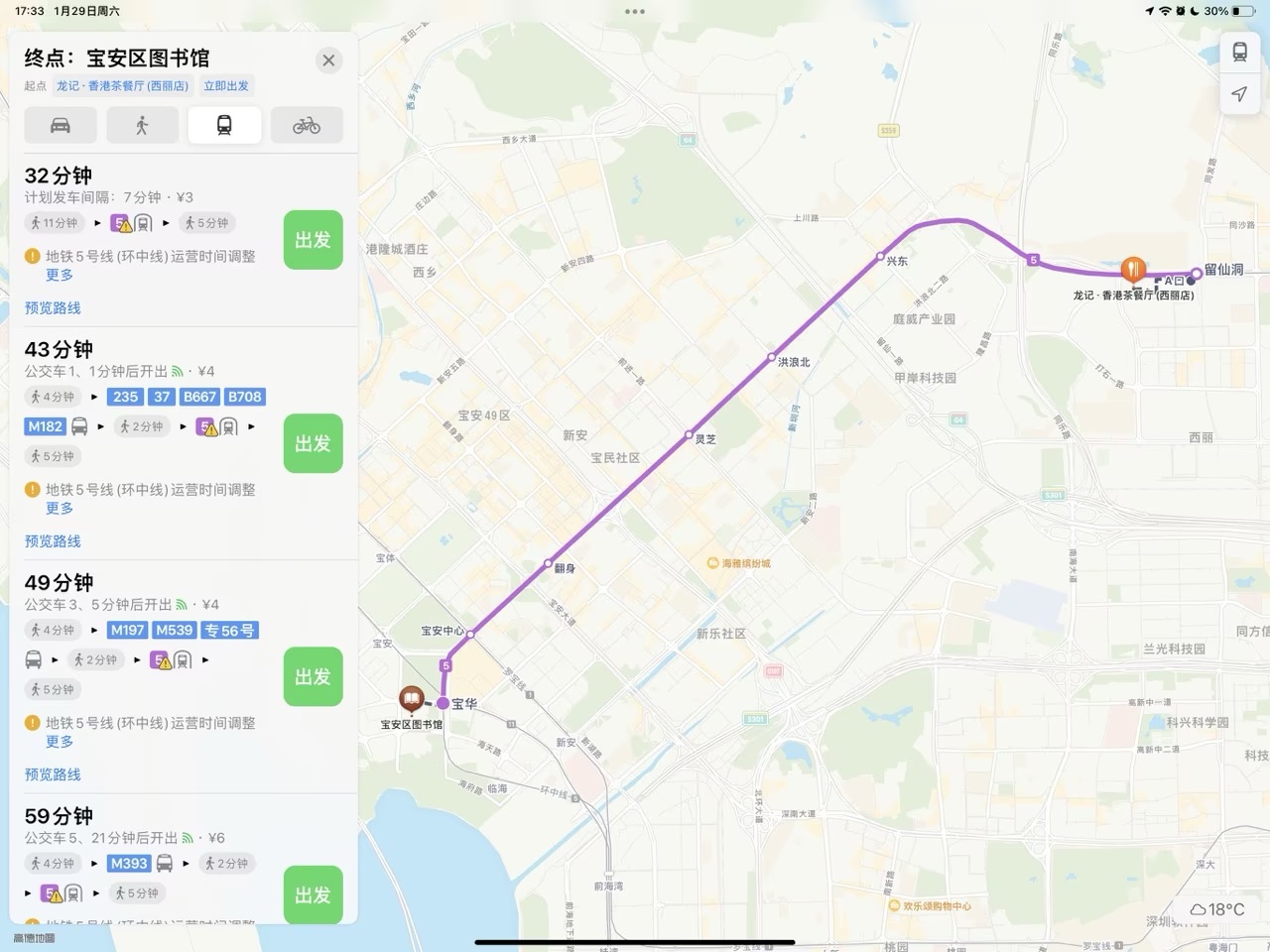This screenshot has height=952, width=1270.
Task: Open 更多 under the 32分钟 route alert
Action: click(60, 275)
